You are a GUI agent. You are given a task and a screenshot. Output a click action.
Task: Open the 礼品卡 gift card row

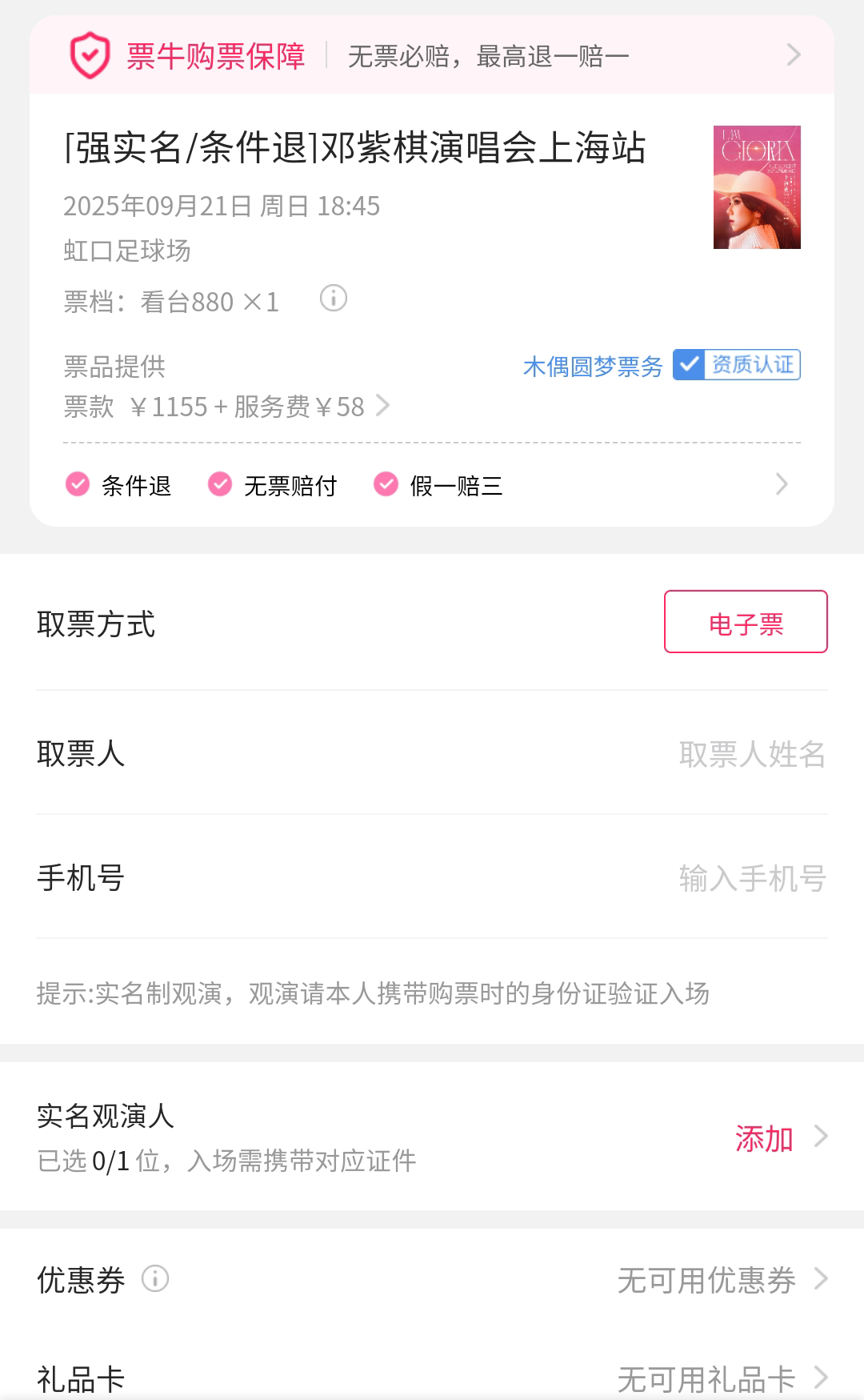(x=706, y=1378)
